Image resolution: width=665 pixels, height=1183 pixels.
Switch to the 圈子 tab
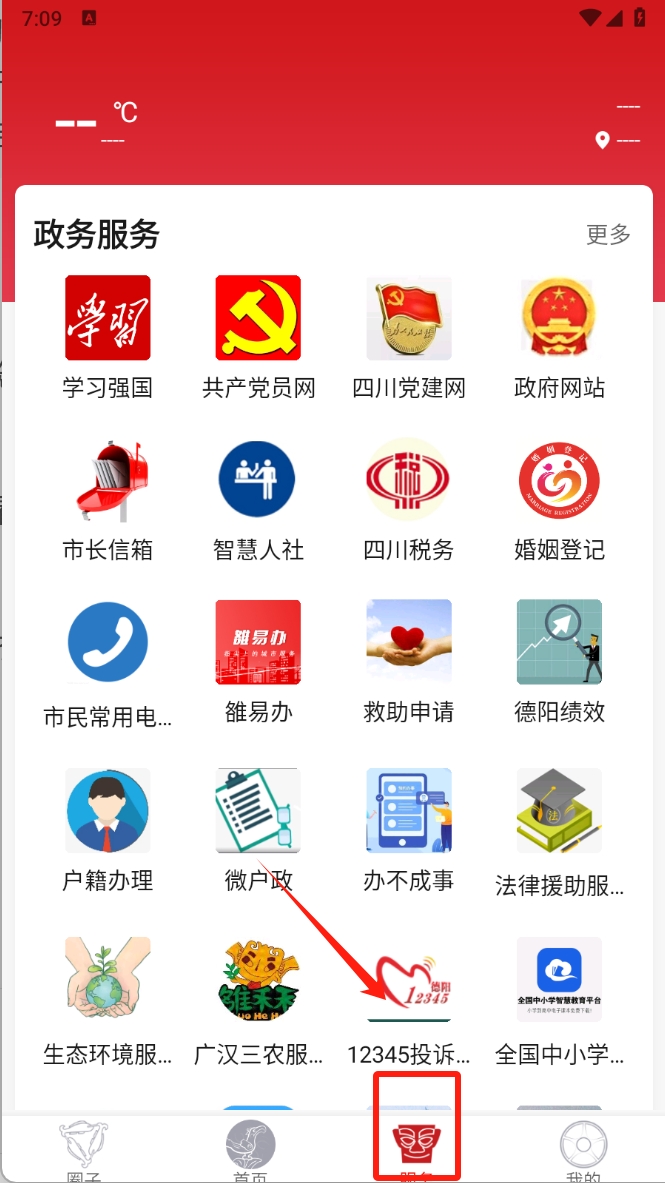[84, 1148]
